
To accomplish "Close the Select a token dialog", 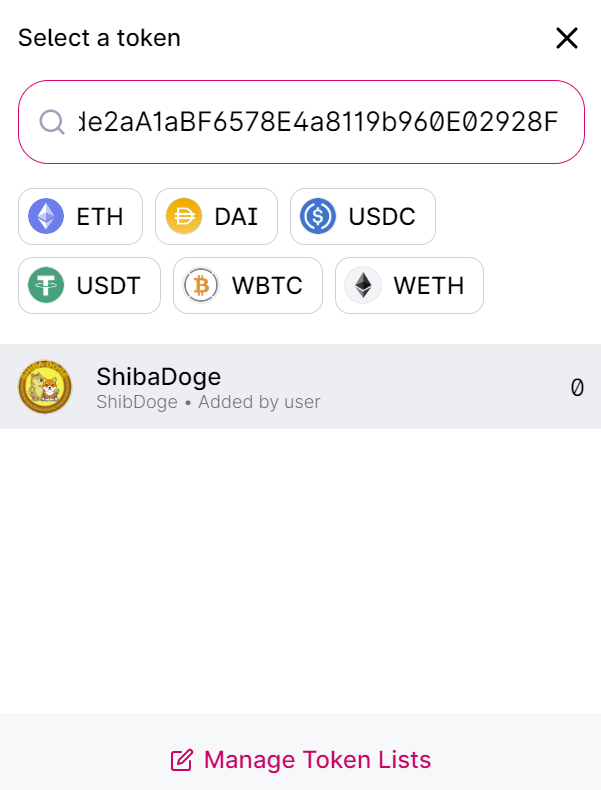I will [x=567, y=39].
